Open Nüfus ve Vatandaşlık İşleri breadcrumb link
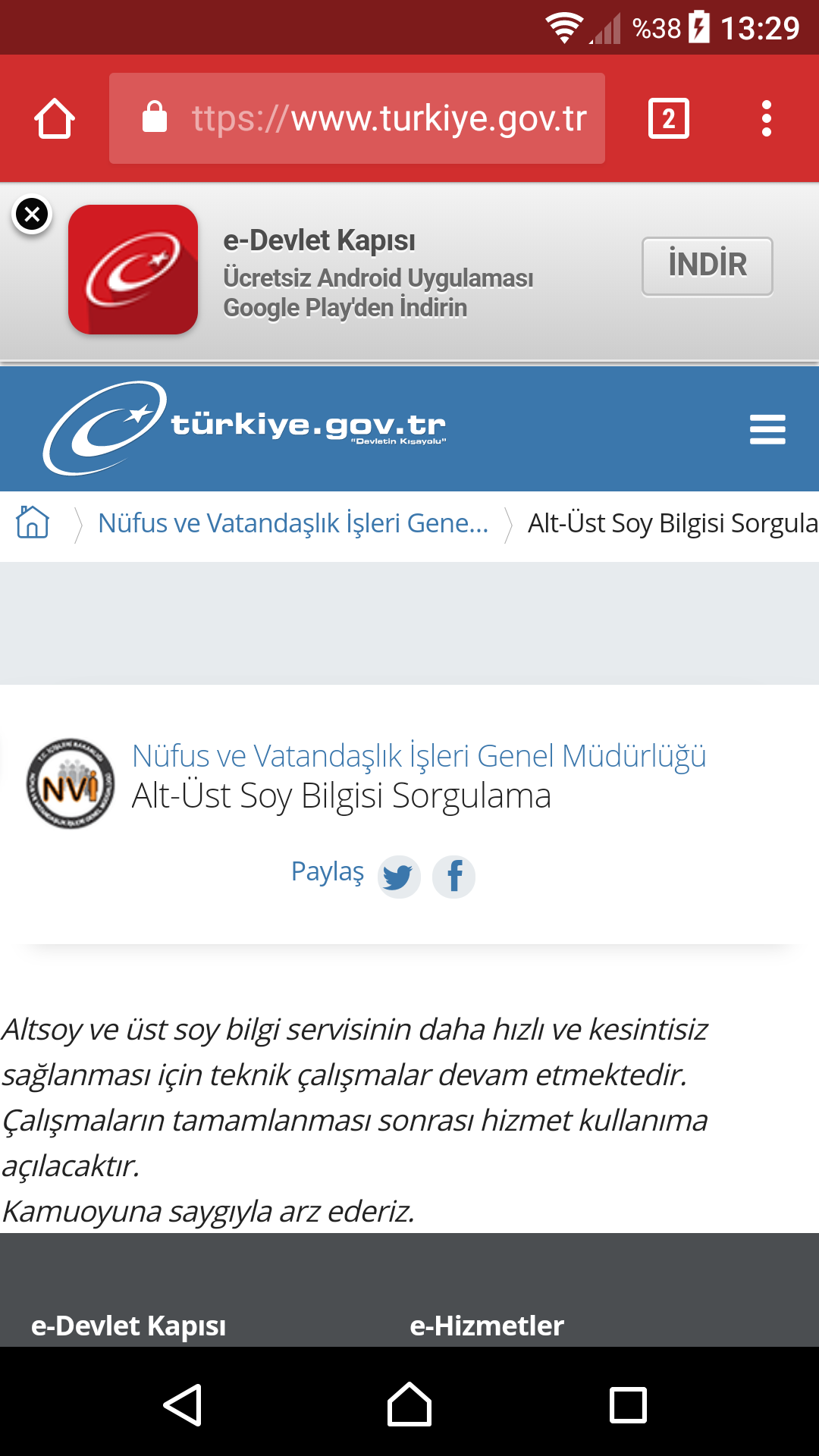 tap(293, 523)
